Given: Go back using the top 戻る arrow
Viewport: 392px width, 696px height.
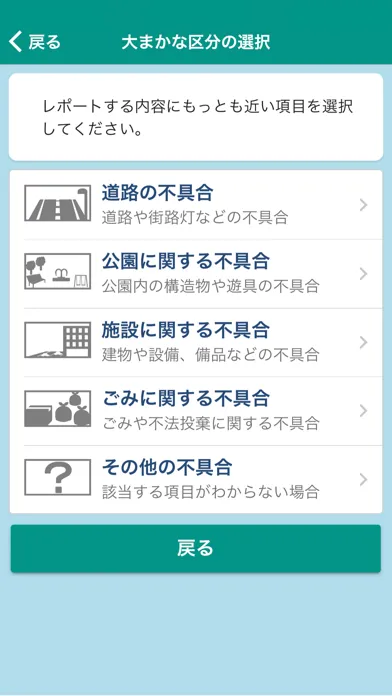Looking at the screenshot, I should pos(34,42).
